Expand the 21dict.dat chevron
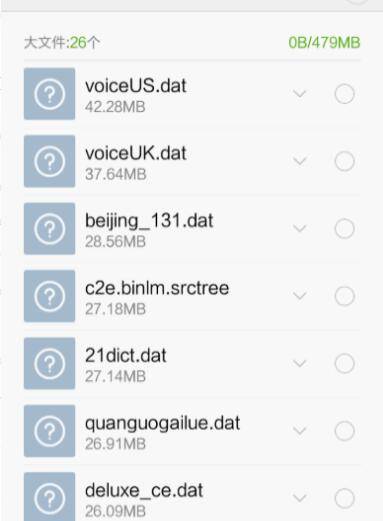This screenshot has height=521, width=383. tap(299, 363)
